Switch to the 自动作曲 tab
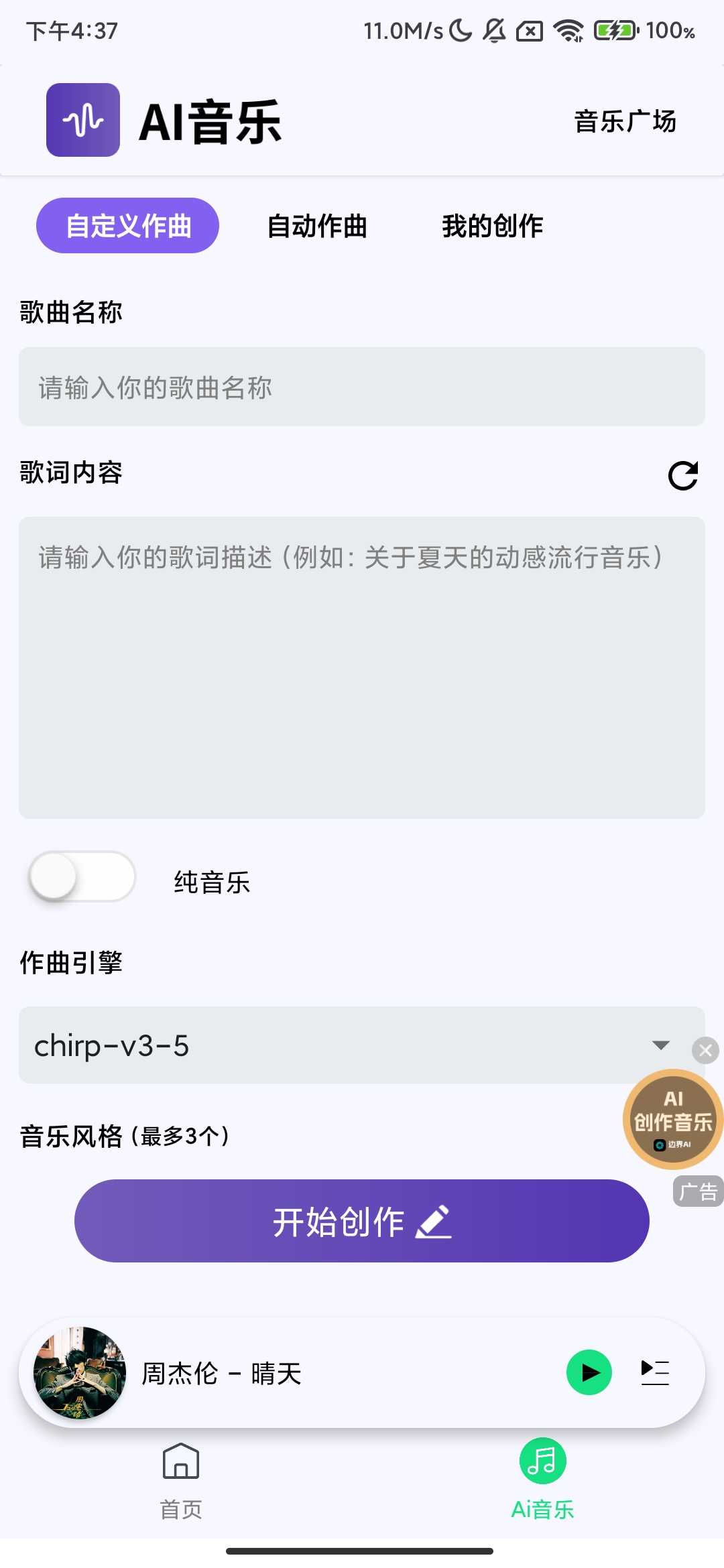The image size is (724, 1568). [x=317, y=226]
